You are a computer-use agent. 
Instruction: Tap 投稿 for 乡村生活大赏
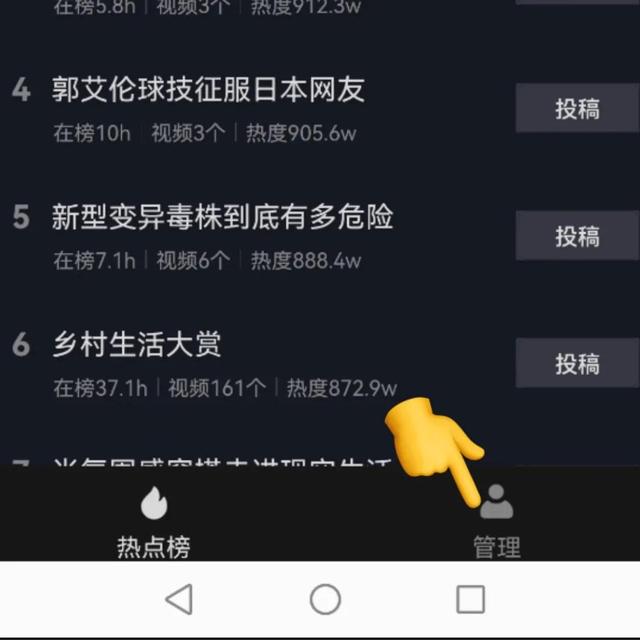coord(577,363)
